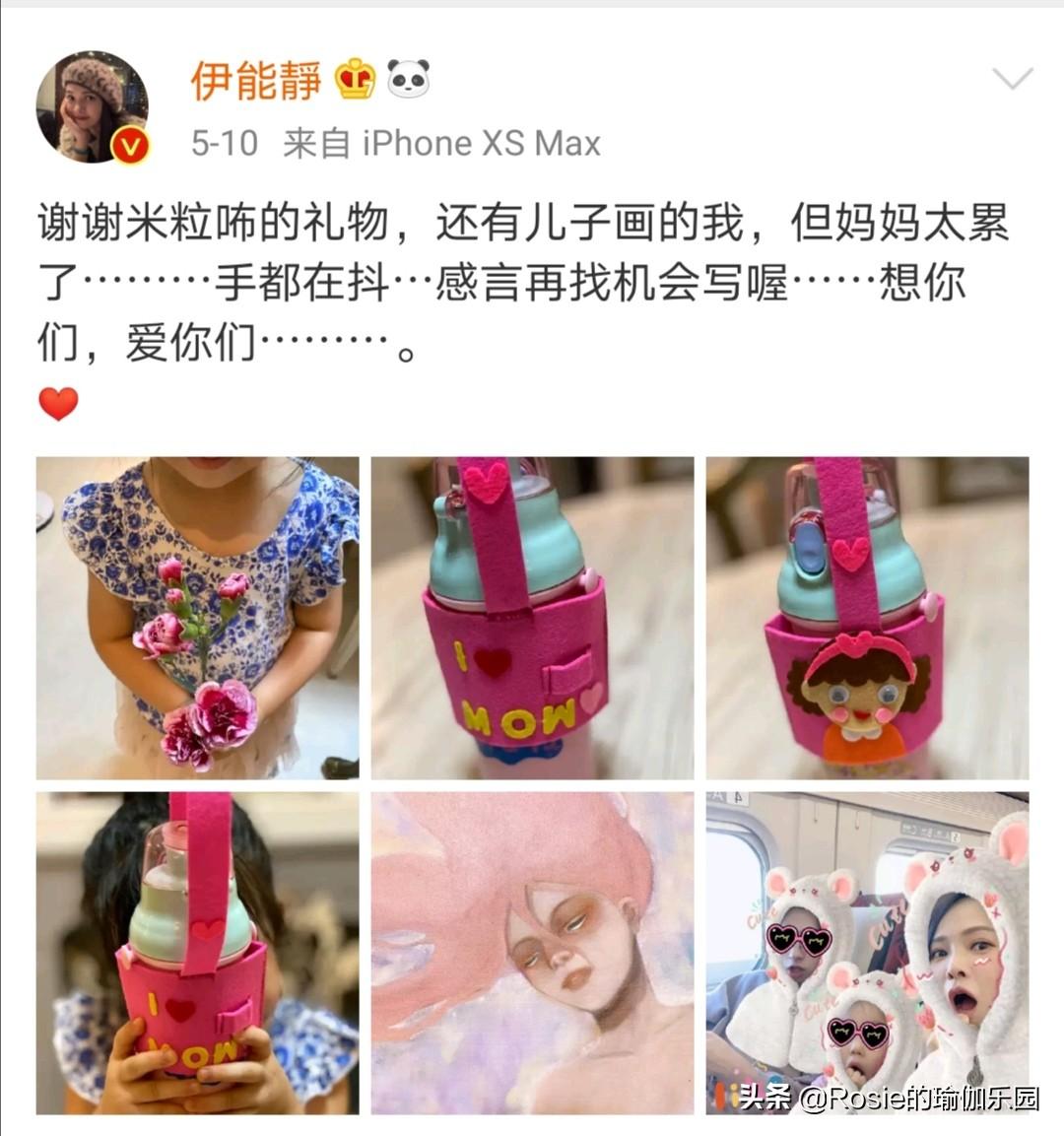Open photo of child holding pink bottle

click(197, 953)
